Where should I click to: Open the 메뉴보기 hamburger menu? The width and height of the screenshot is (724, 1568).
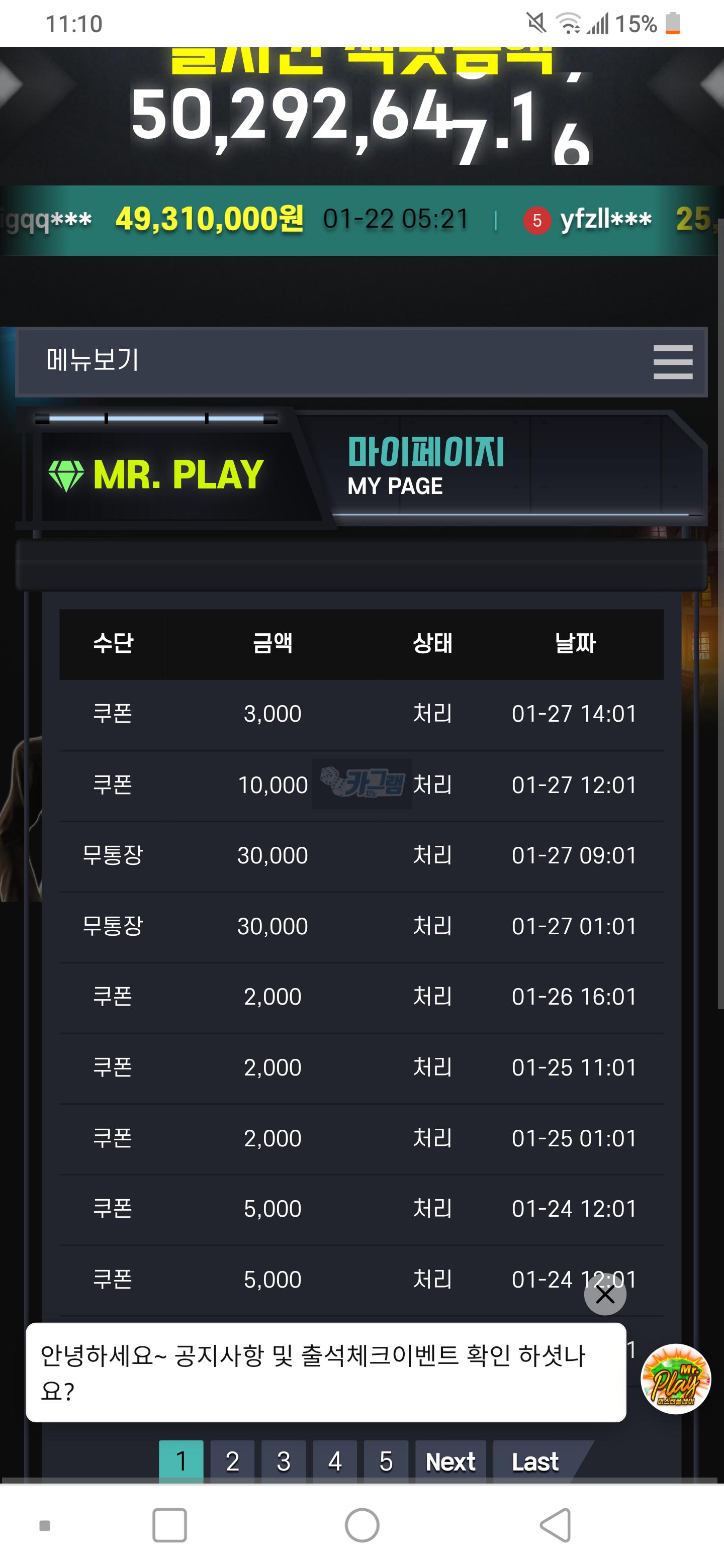coord(672,361)
